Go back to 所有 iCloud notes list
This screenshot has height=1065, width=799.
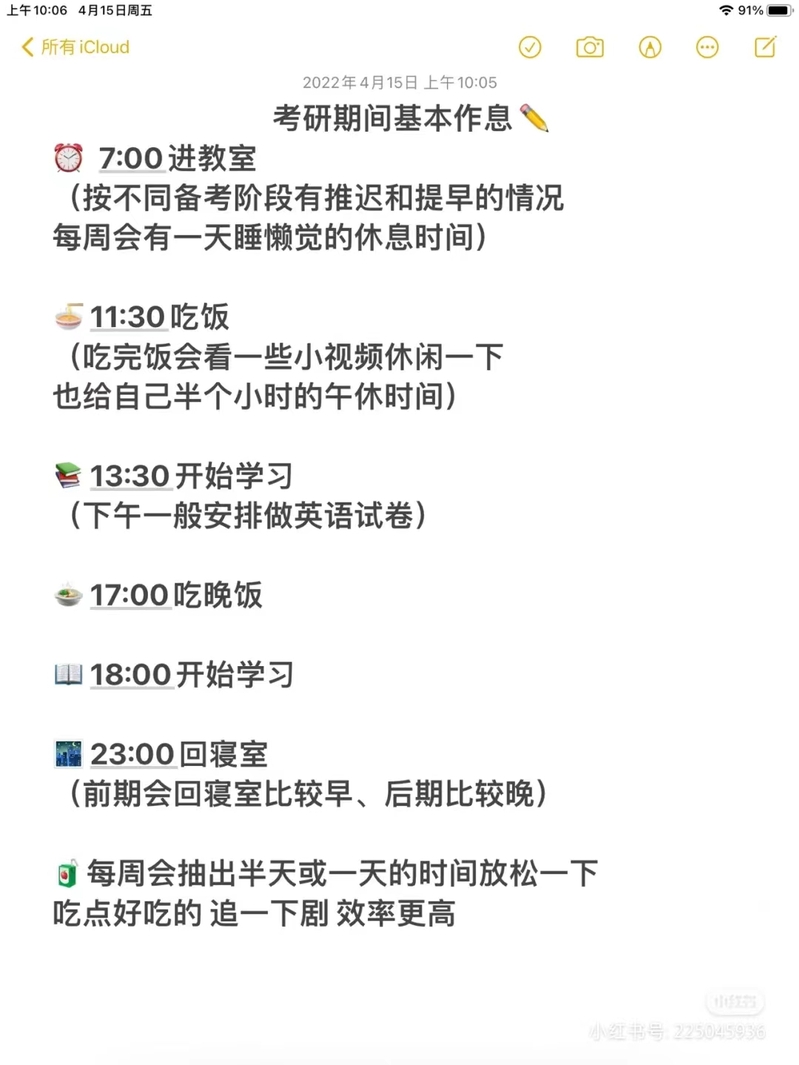tap(75, 47)
